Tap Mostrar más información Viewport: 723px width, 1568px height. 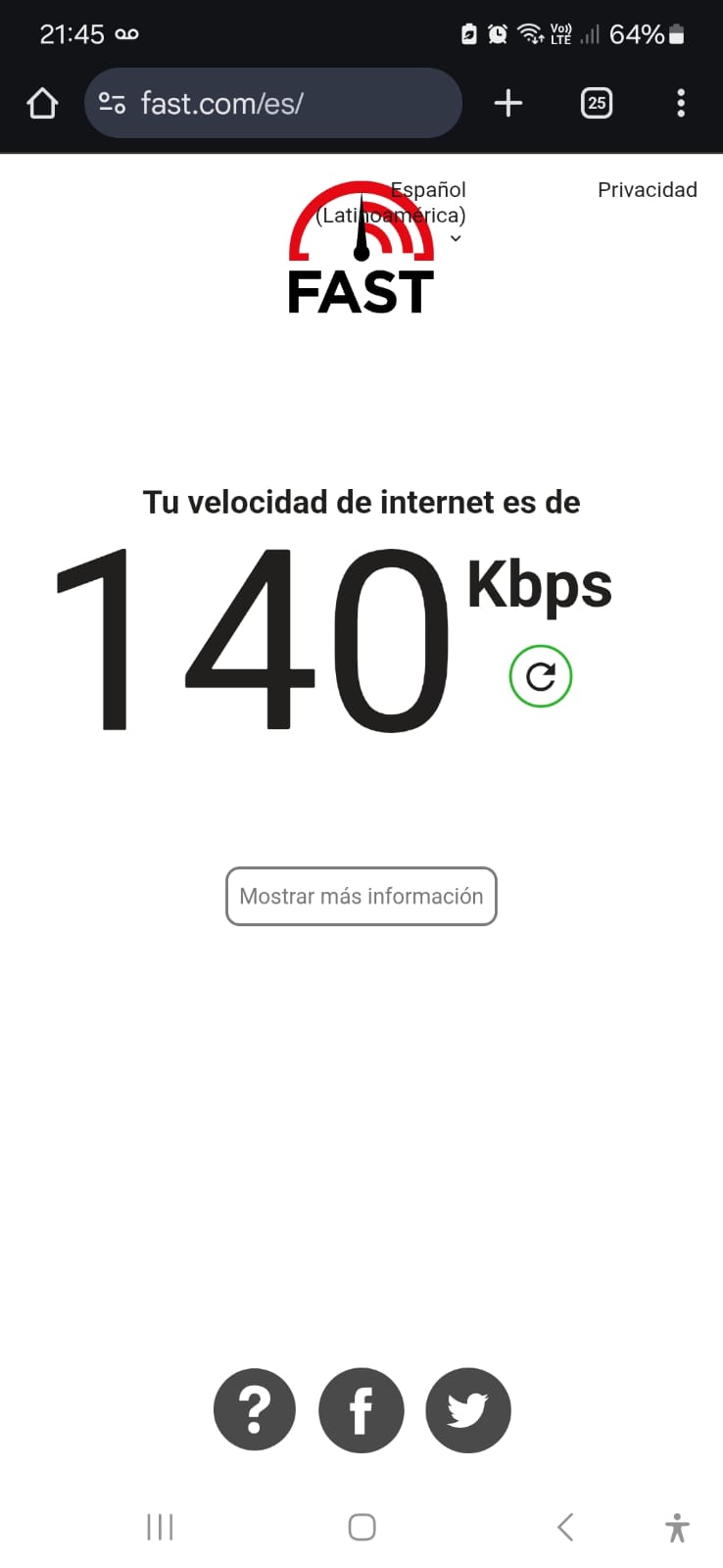(361, 896)
